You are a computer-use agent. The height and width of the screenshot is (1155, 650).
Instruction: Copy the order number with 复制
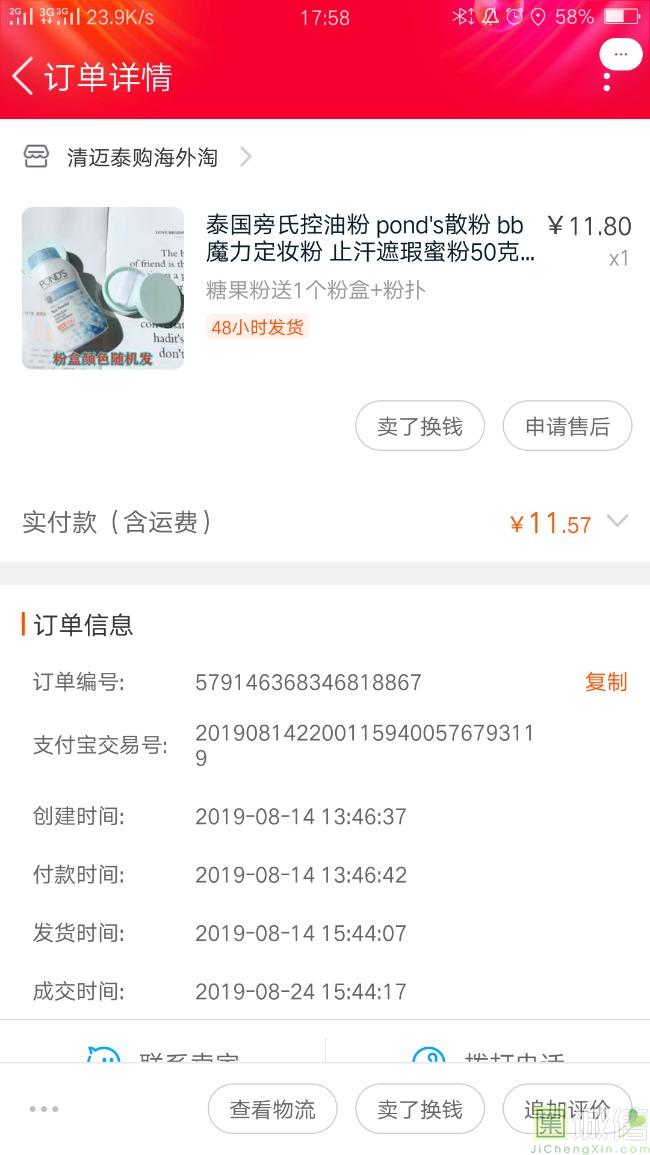(x=605, y=682)
